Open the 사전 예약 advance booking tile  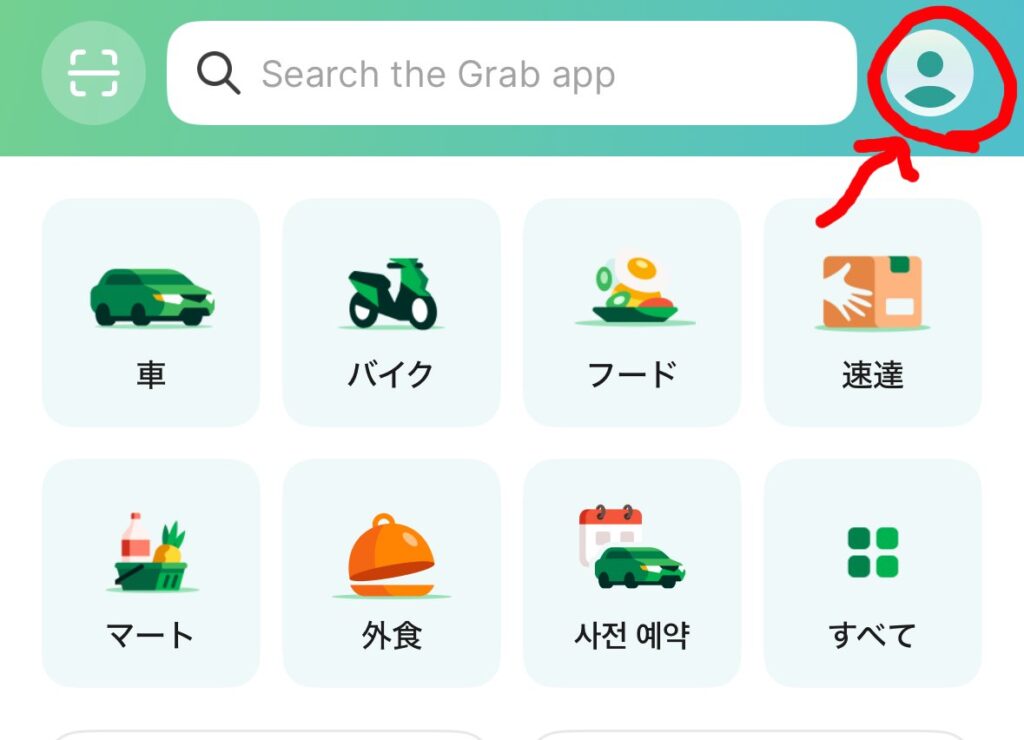pos(632,573)
